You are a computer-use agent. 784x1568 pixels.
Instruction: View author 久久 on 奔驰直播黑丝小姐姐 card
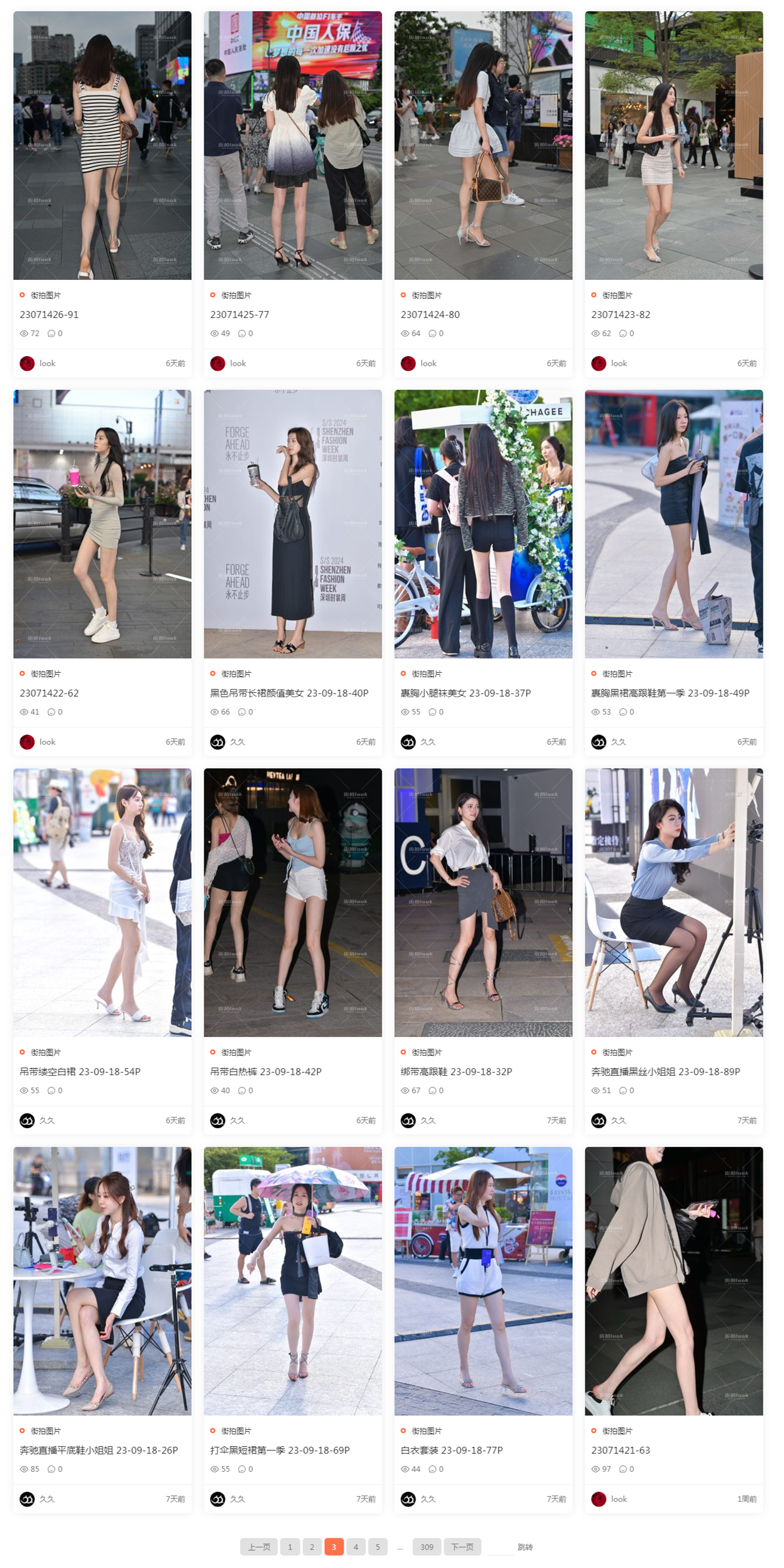click(x=618, y=1121)
